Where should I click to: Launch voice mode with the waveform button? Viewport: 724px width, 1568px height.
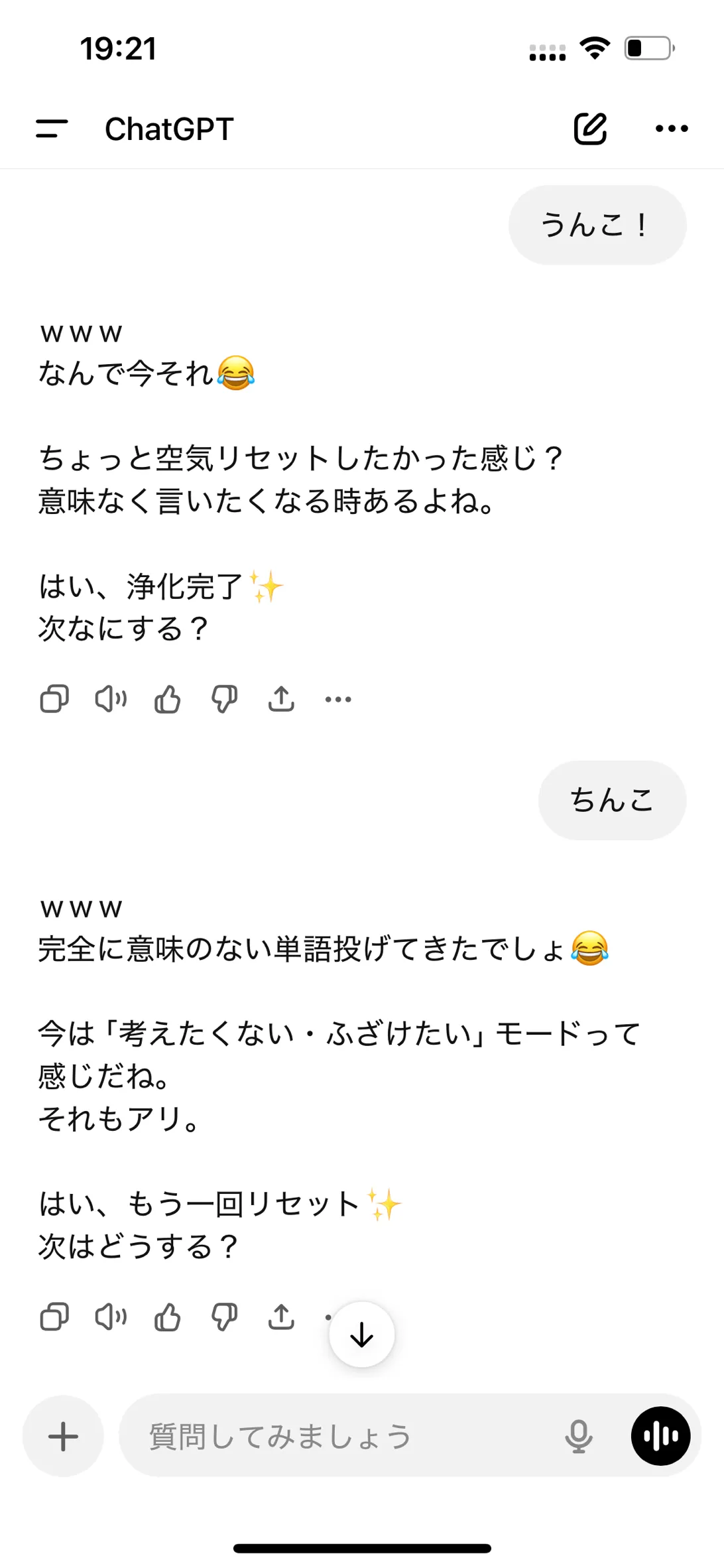pyautogui.click(x=660, y=1436)
